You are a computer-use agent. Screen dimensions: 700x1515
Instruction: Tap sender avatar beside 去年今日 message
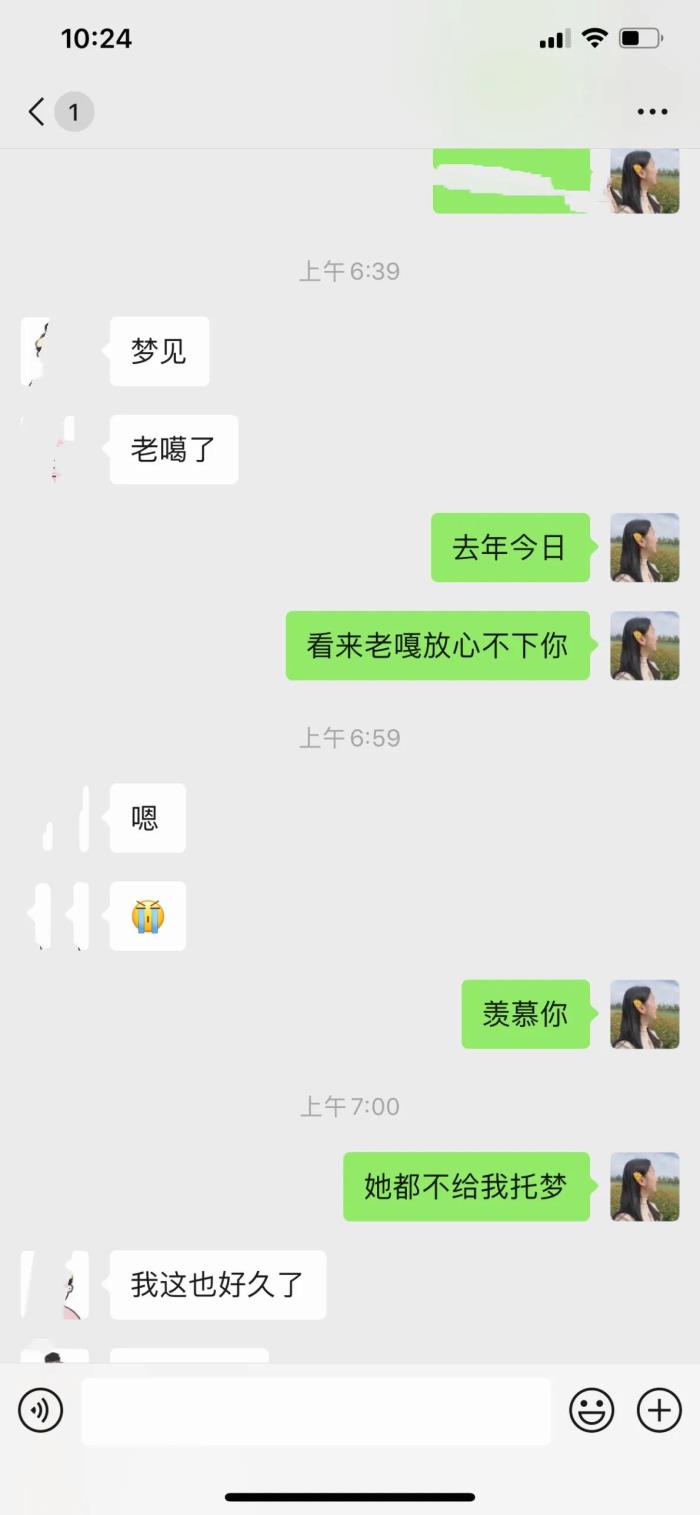click(x=645, y=548)
